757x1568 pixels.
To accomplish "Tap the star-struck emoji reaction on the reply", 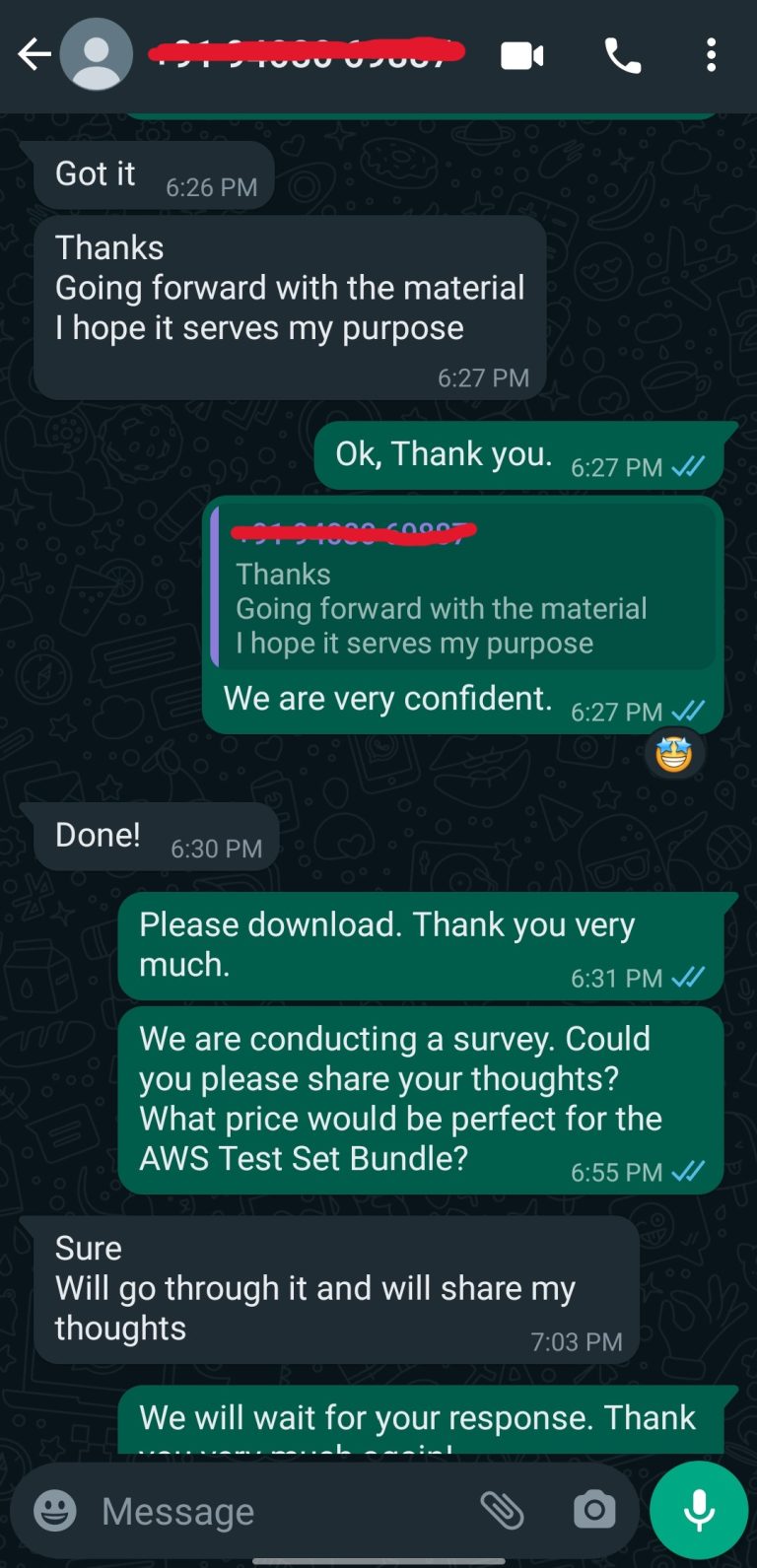I will pos(674,752).
